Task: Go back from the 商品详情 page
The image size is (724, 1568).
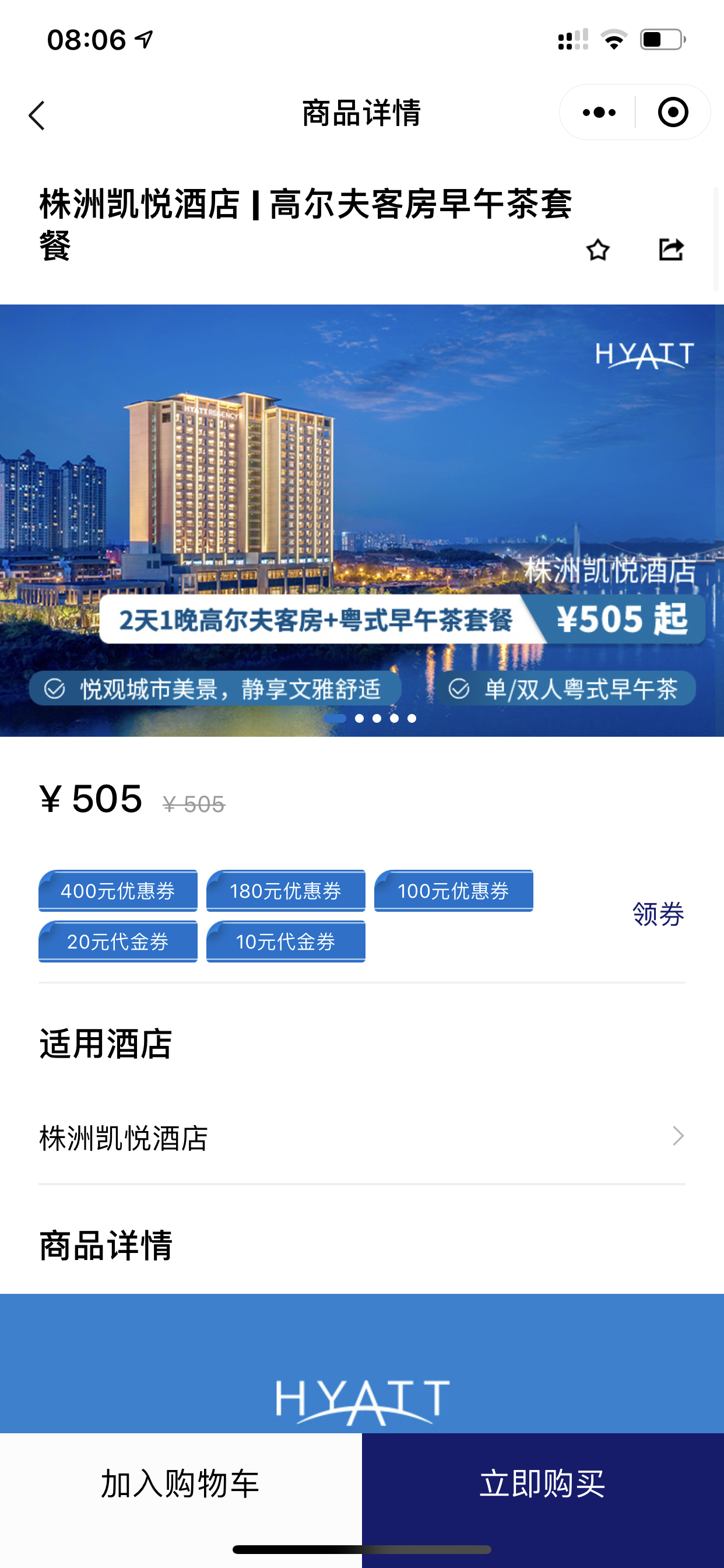Action: (x=37, y=115)
